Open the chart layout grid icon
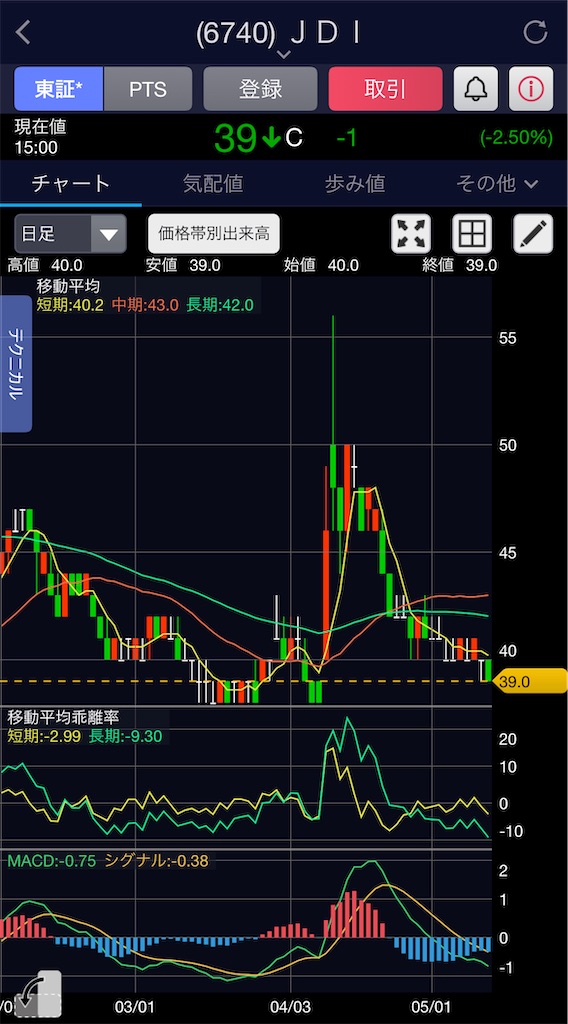The width and height of the screenshot is (568, 1024). tap(472, 234)
